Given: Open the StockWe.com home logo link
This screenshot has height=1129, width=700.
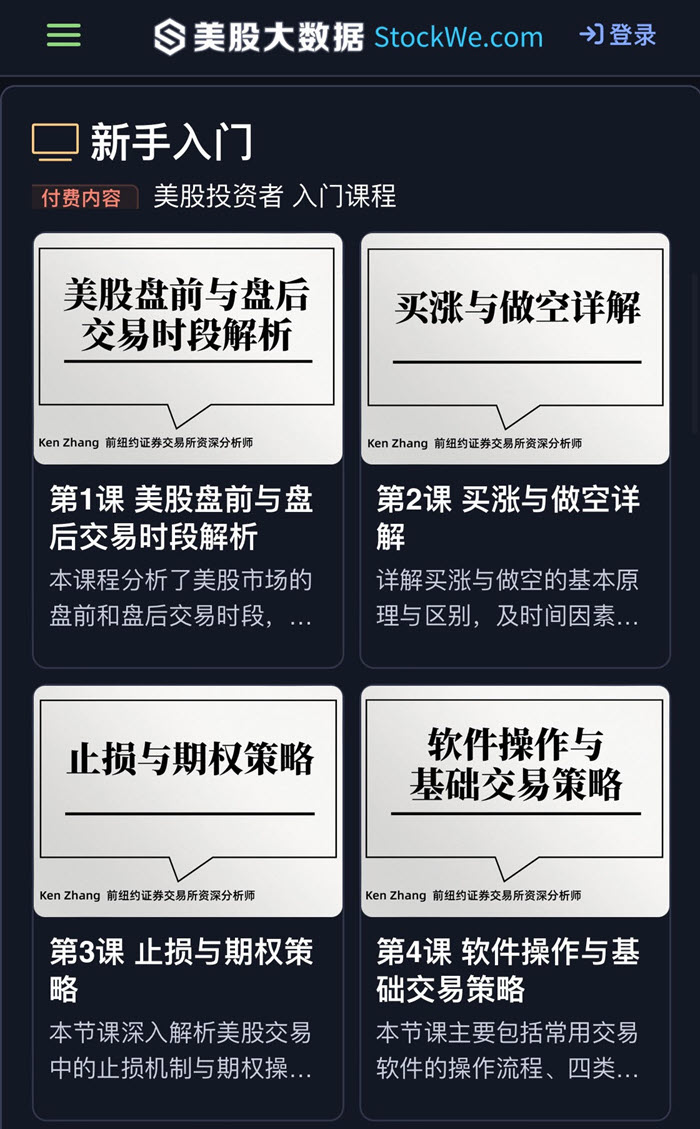Looking at the screenshot, I should click(348, 37).
